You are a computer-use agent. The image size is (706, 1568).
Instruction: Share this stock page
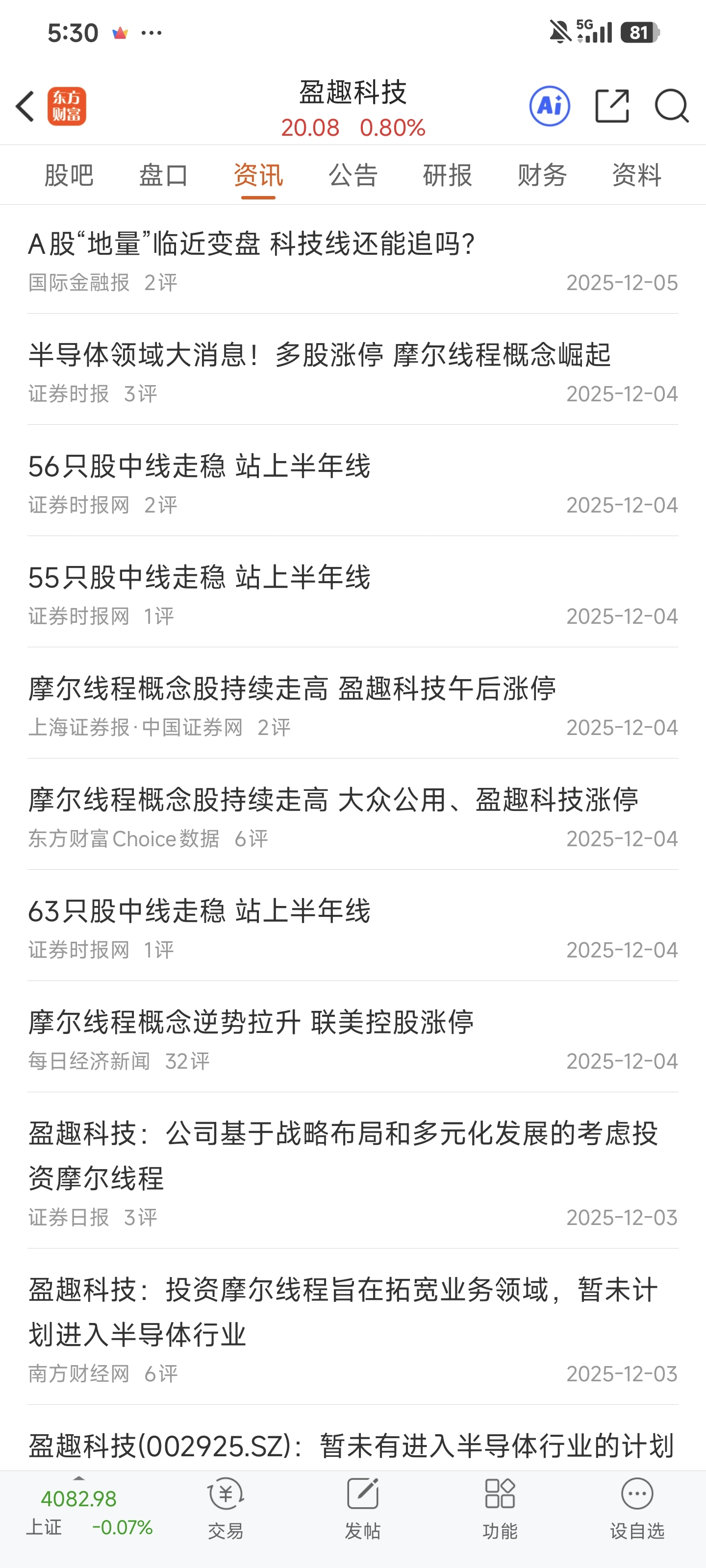click(611, 106)
